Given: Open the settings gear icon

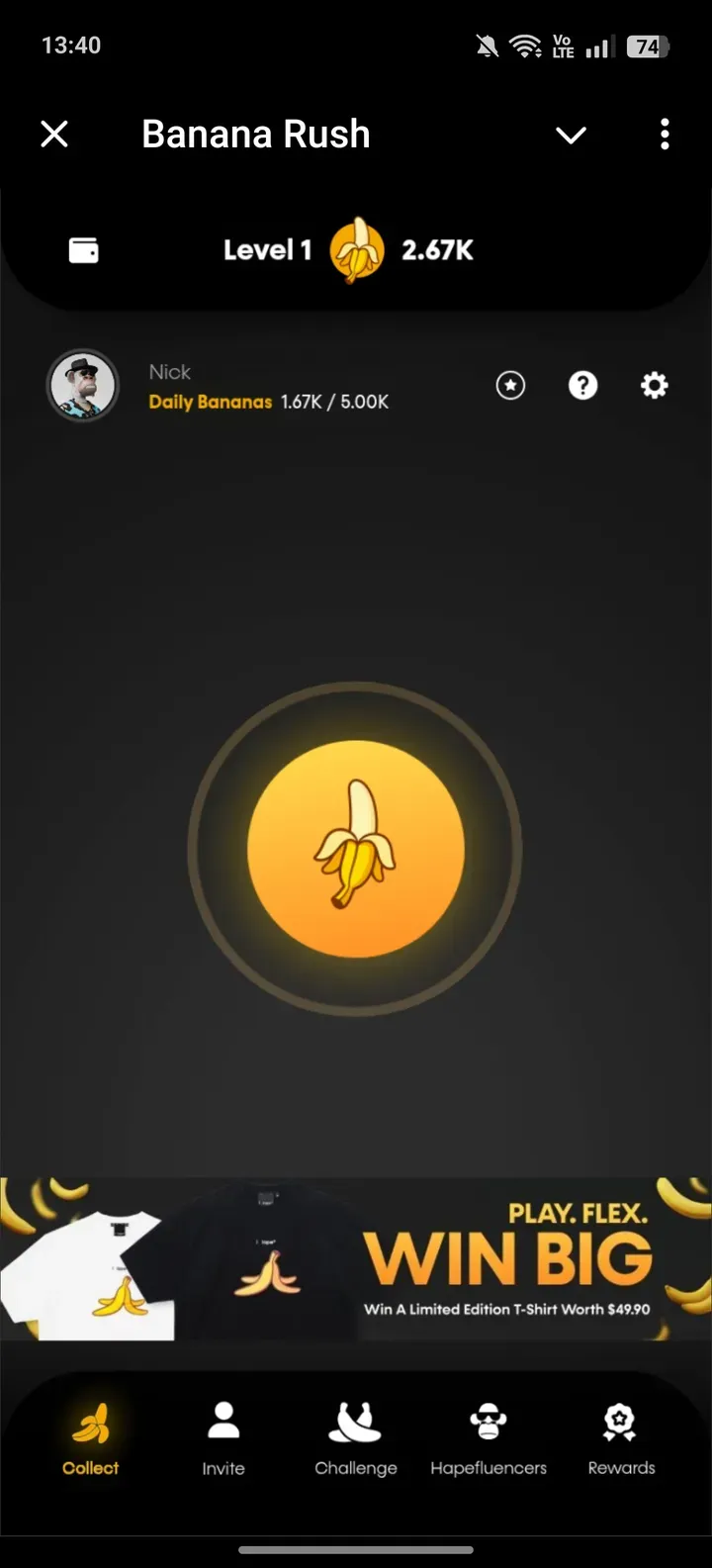Looking at the screenshot, I should click(654, 386).
